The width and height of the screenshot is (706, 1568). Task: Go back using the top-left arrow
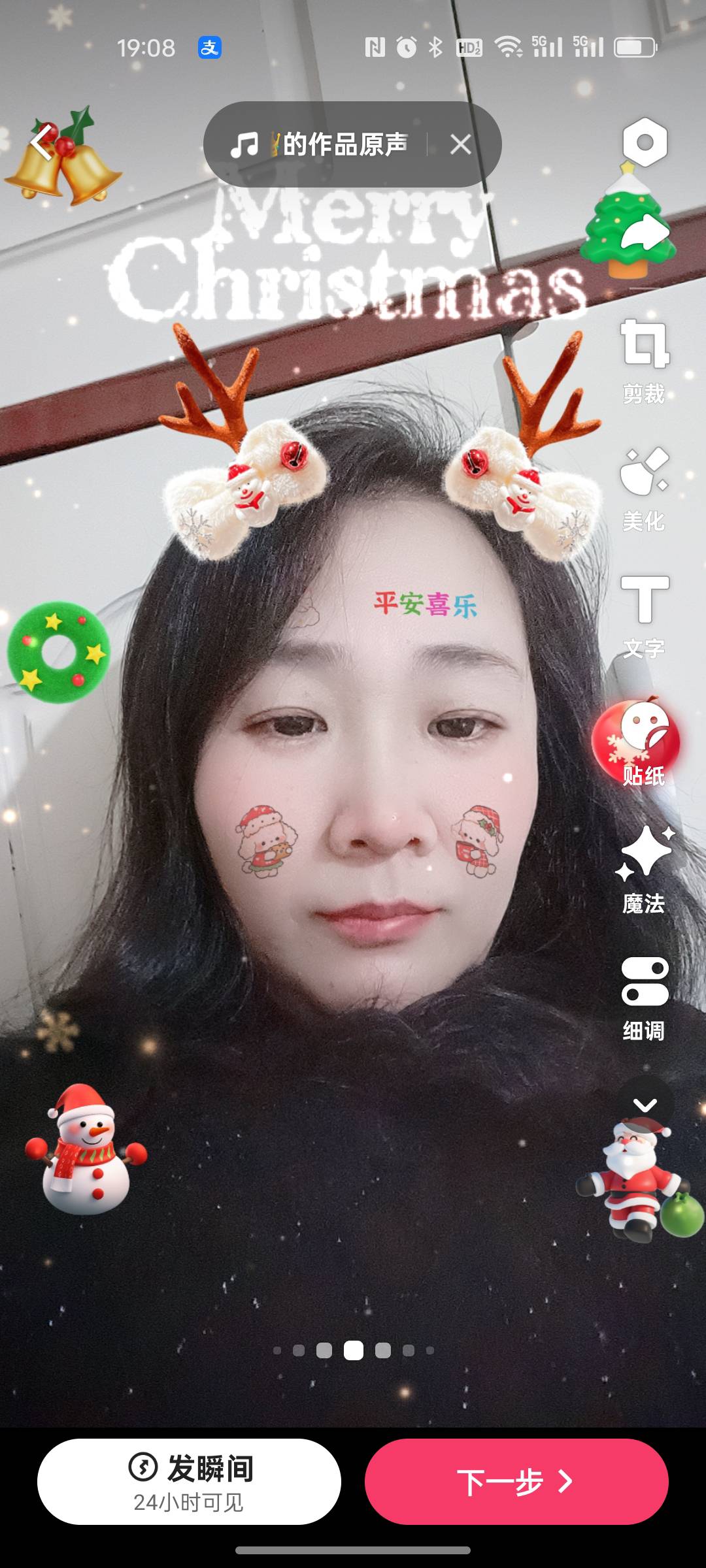click(42, 143)
